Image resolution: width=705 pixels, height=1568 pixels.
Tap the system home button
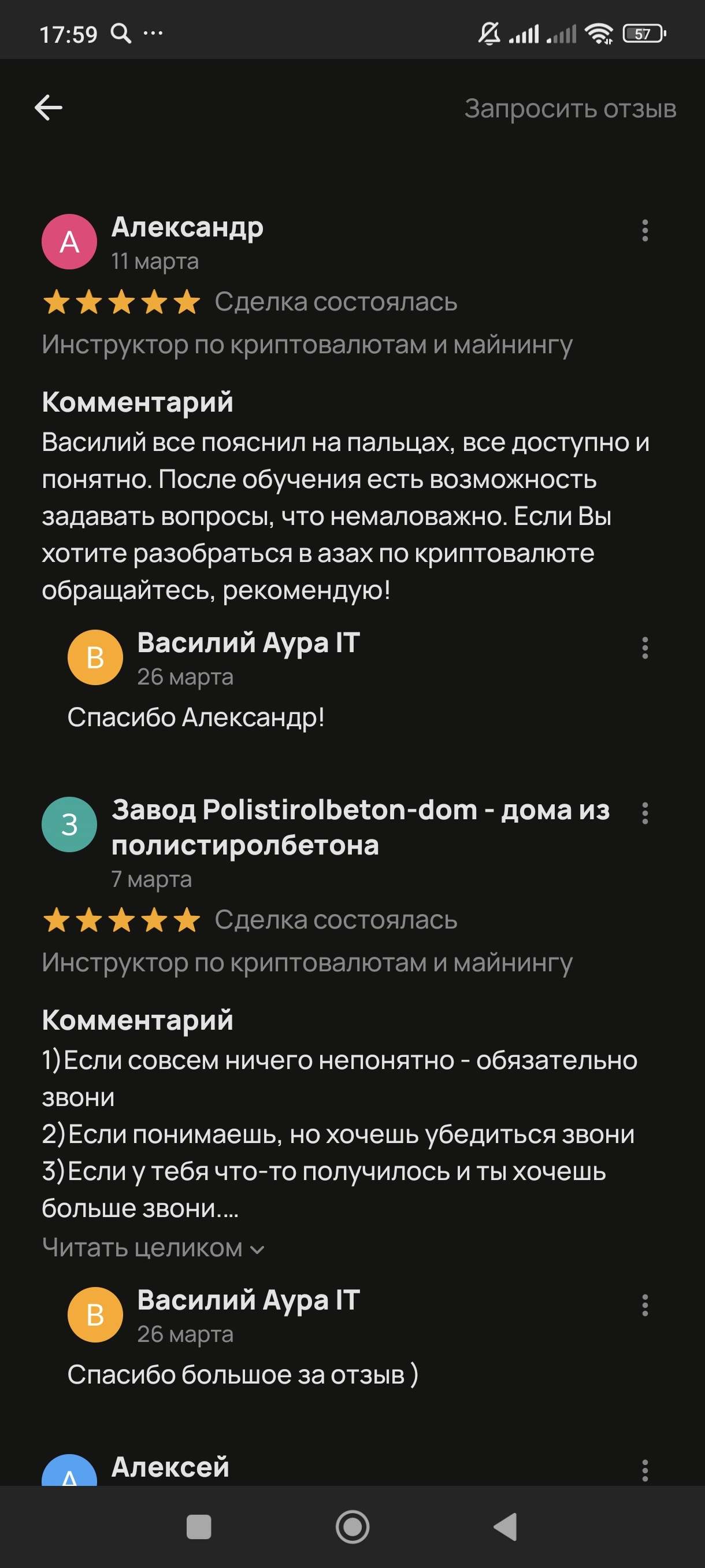point(353,1526)
